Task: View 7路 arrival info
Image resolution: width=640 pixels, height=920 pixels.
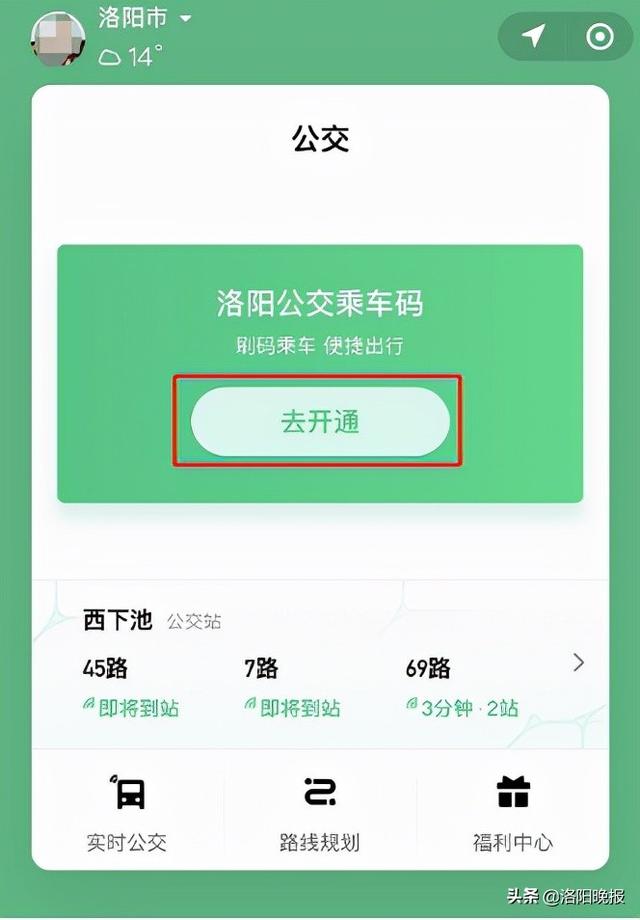Action: point(293,687)
